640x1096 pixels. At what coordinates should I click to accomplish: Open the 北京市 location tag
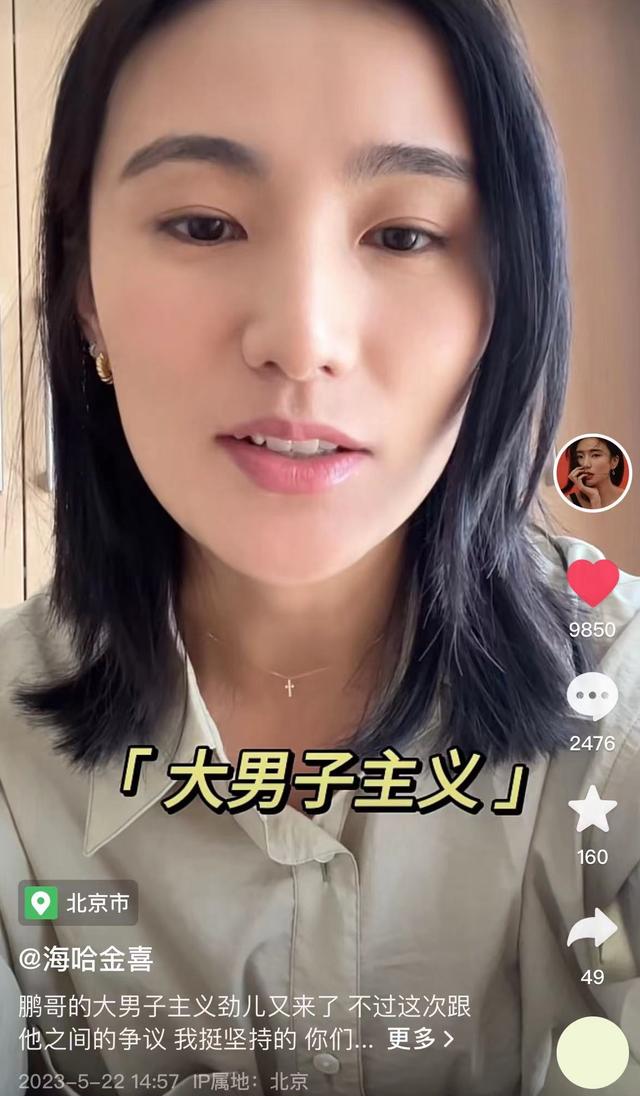click(x=79, y=903)
